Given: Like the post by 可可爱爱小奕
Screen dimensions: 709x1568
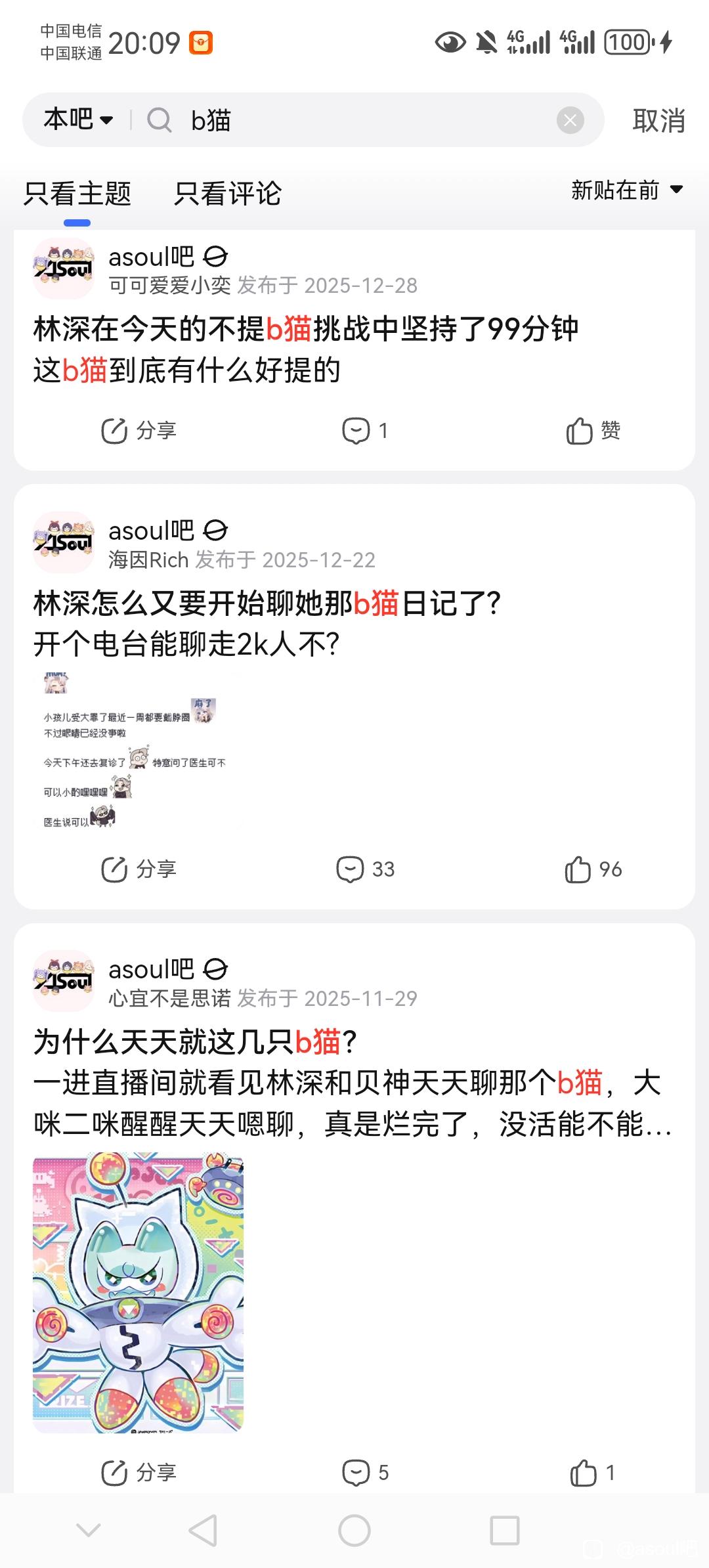Looking at the screenshot, I should point(593,431).
